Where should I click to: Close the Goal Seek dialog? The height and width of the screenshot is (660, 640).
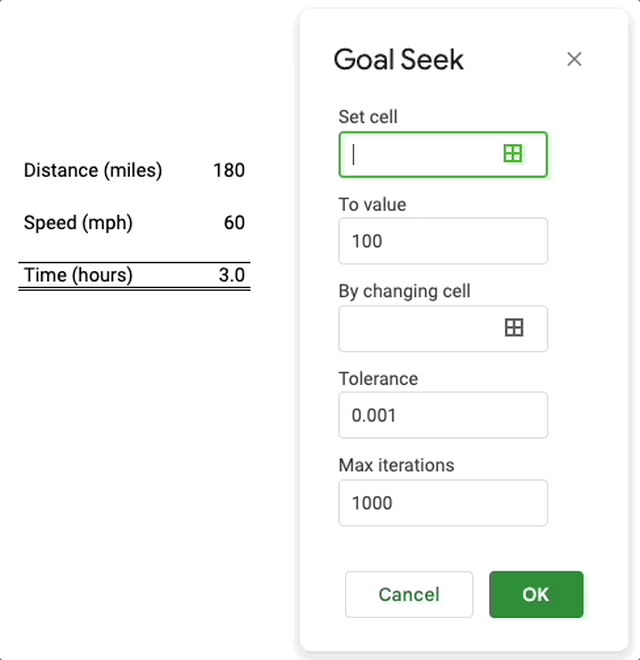(574, 59)
